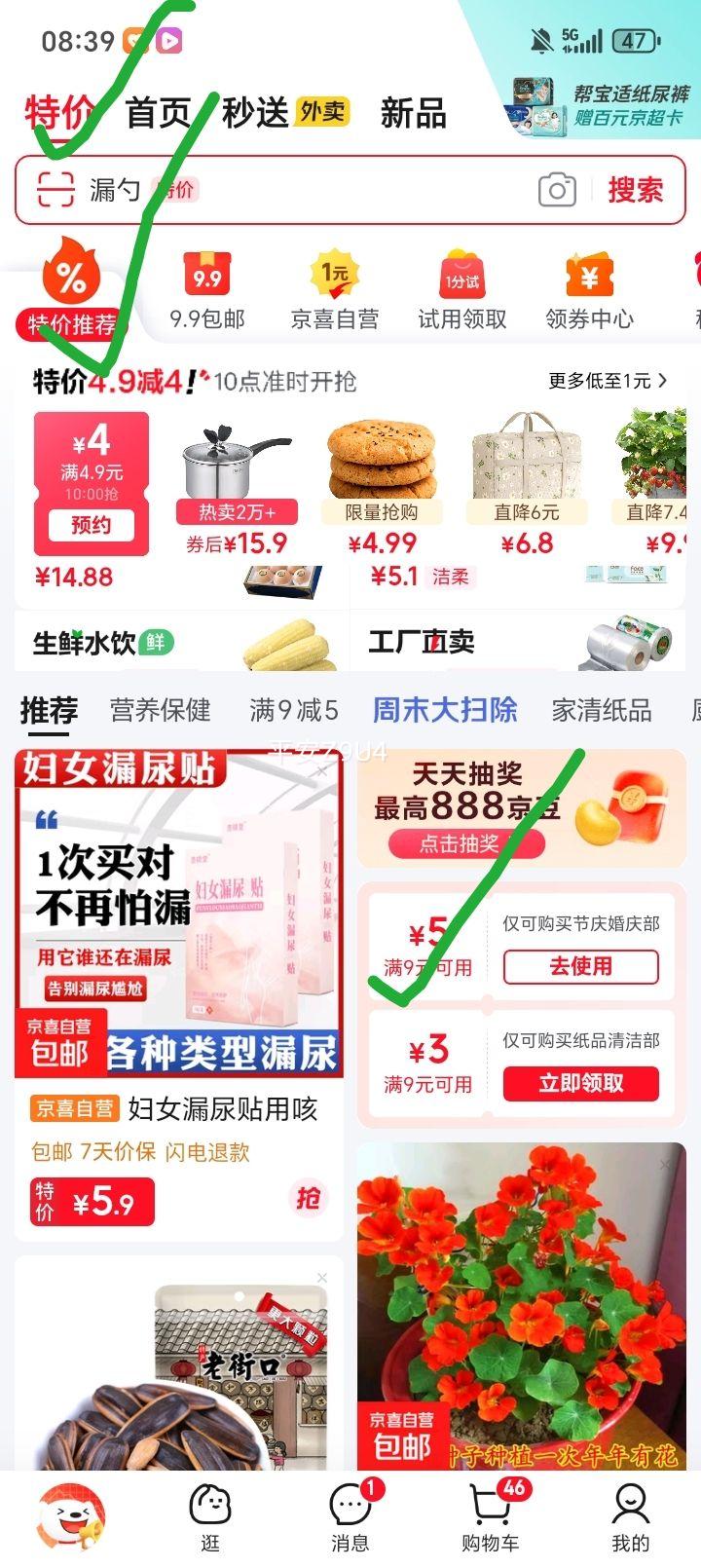The image size is (701, 1568).
Task: Tap 预约 on the ¥4 coupon
Action: coord(91,526)
